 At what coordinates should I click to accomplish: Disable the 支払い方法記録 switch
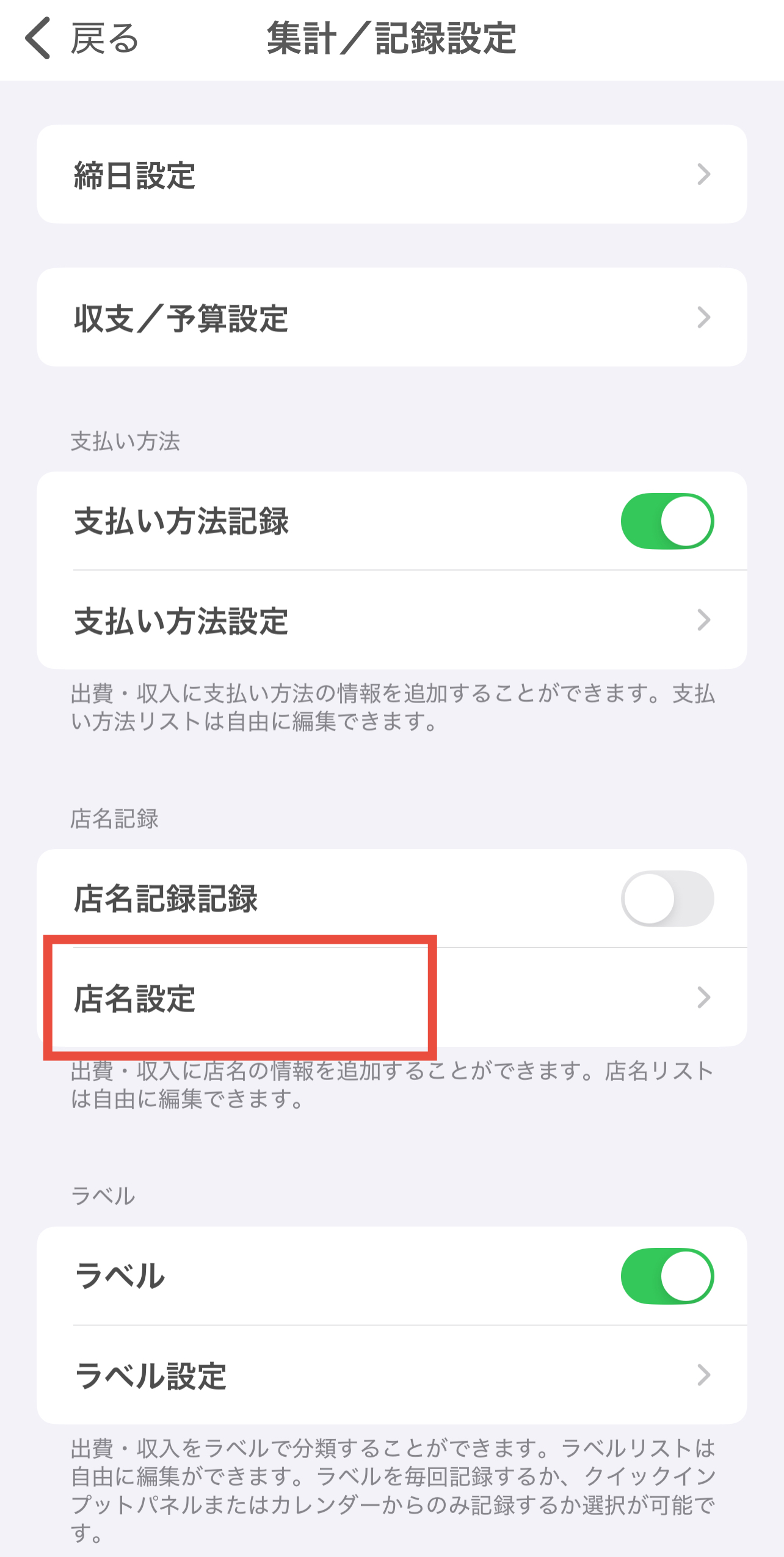coord(667,521)
